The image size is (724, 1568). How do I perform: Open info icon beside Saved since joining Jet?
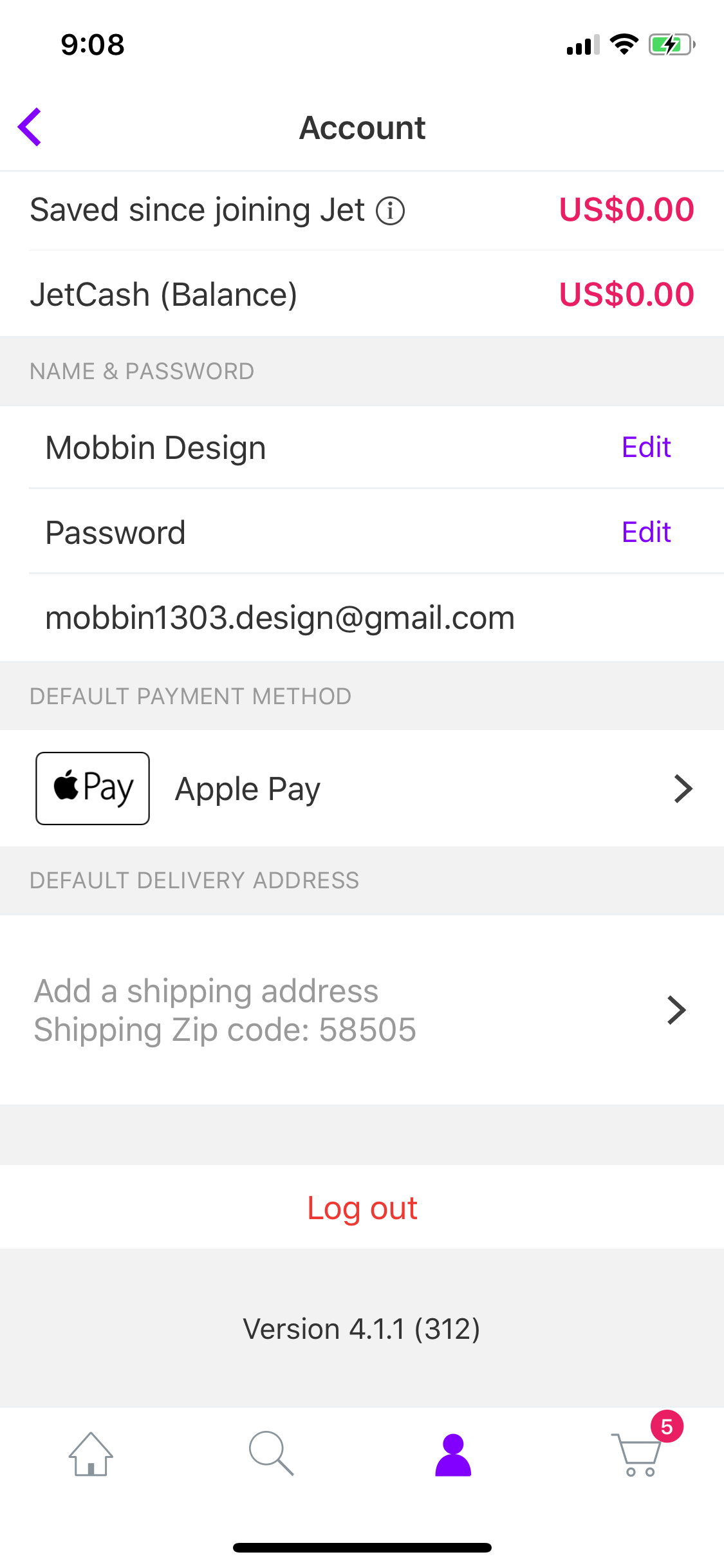pos(390,210)
